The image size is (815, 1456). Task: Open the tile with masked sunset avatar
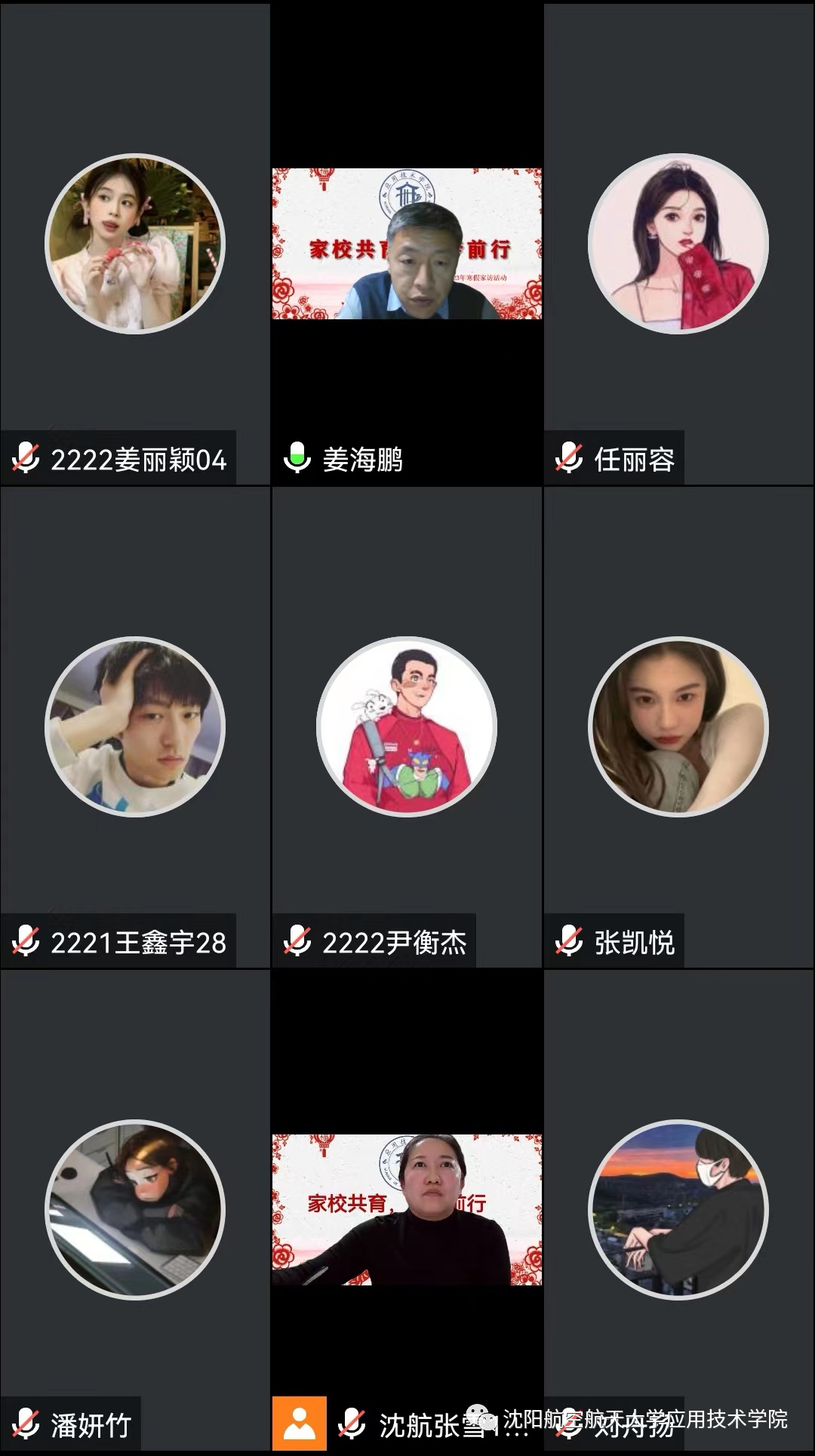tap(678, 1209)
